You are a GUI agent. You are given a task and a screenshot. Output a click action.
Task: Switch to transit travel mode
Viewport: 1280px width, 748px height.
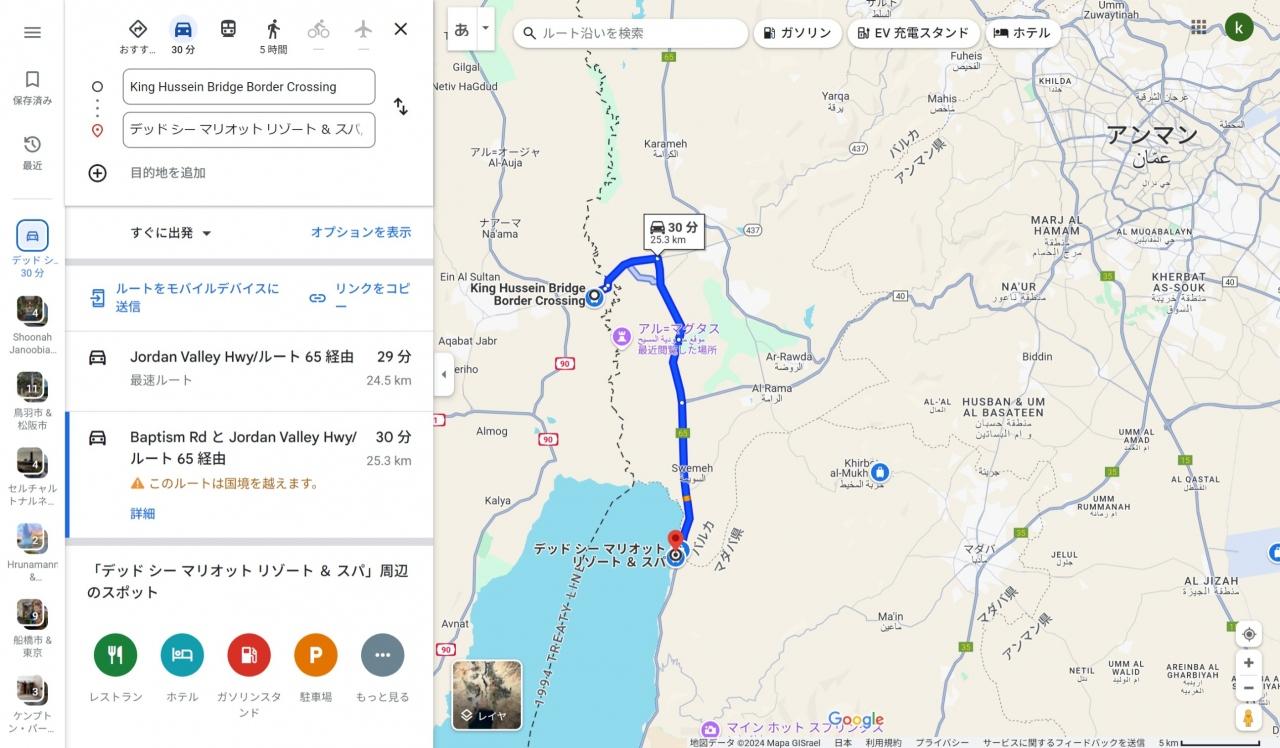[228, 29]
